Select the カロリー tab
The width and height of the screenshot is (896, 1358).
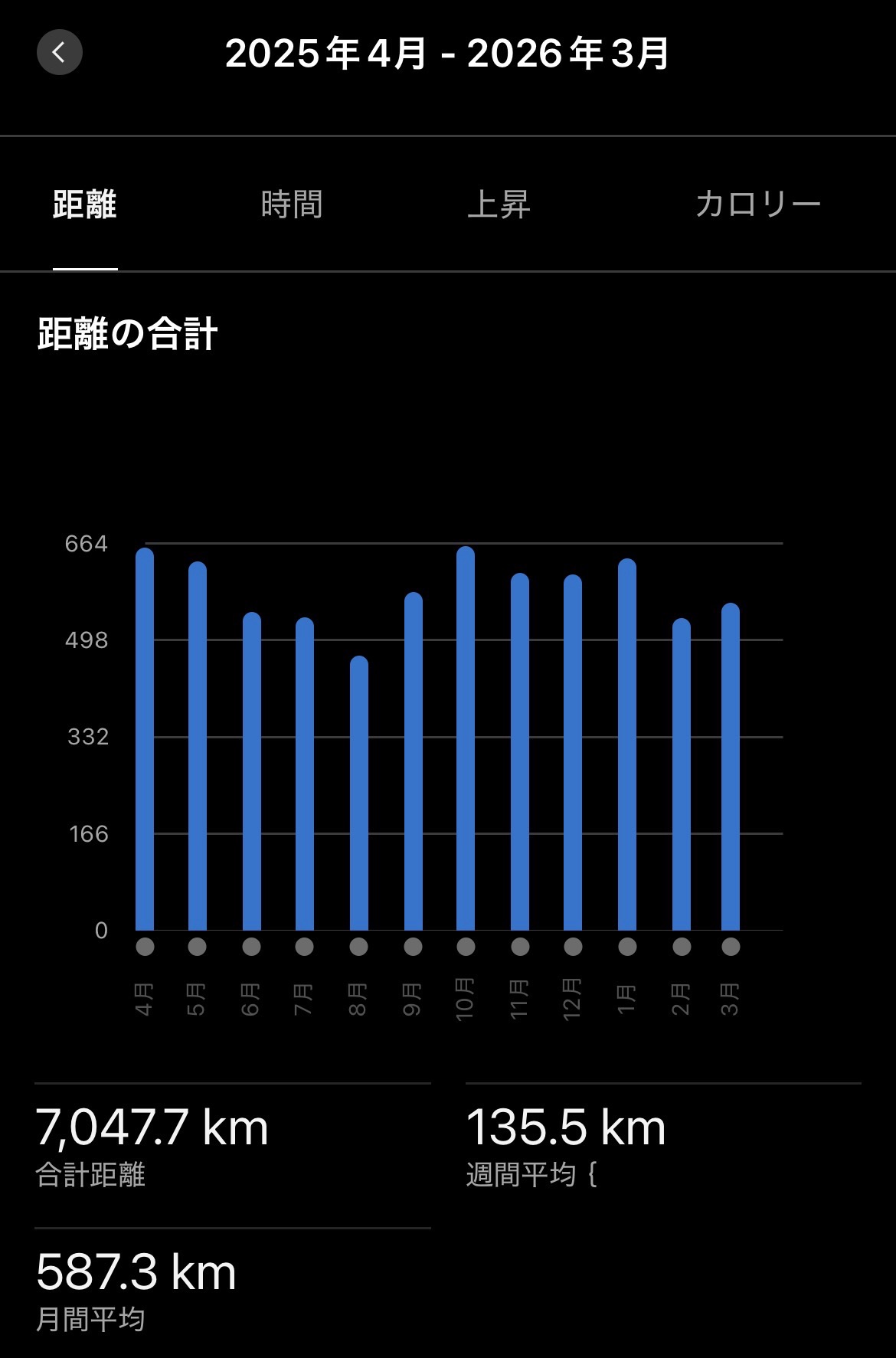[x=757, y=205]
